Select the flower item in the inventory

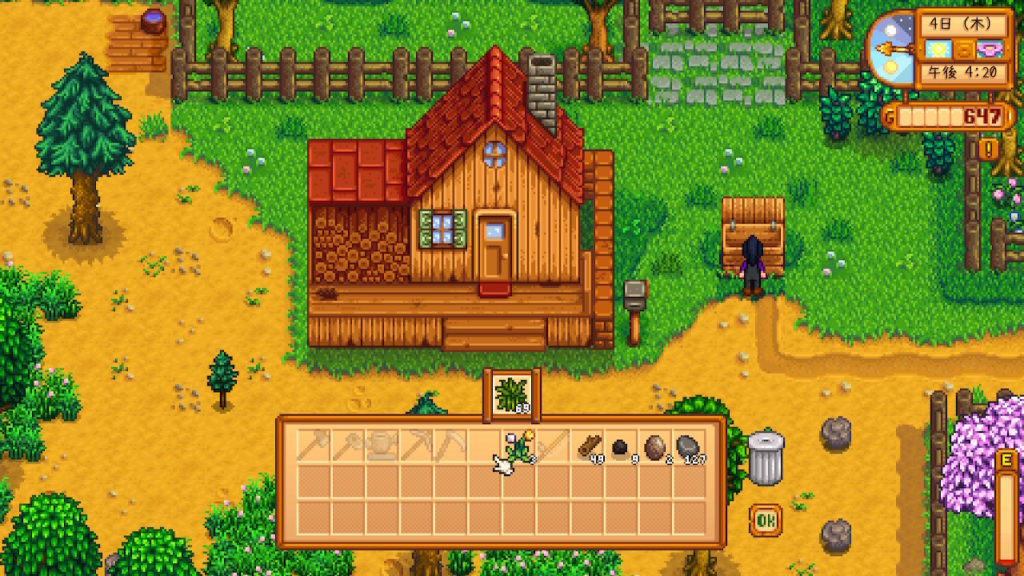(x=521, y=444)
